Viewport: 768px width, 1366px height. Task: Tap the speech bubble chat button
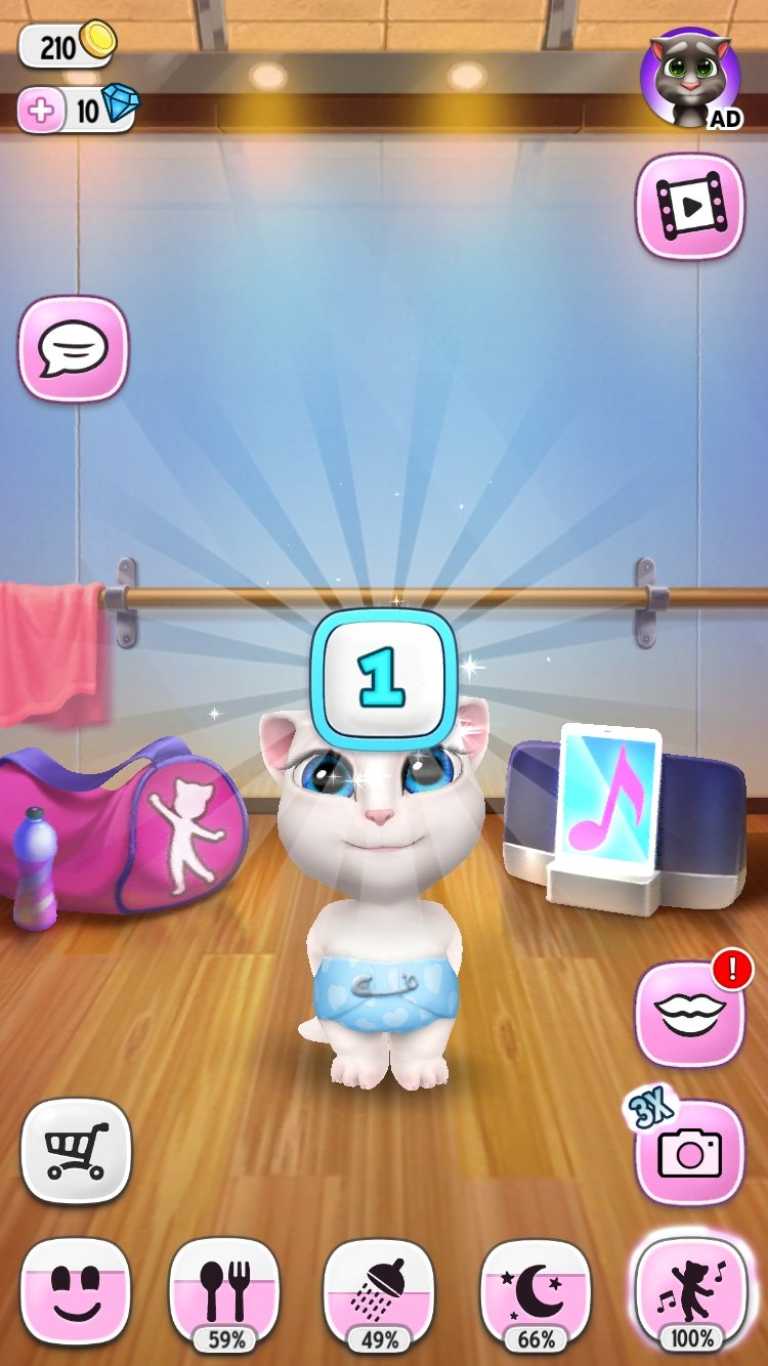click(73, 348)
